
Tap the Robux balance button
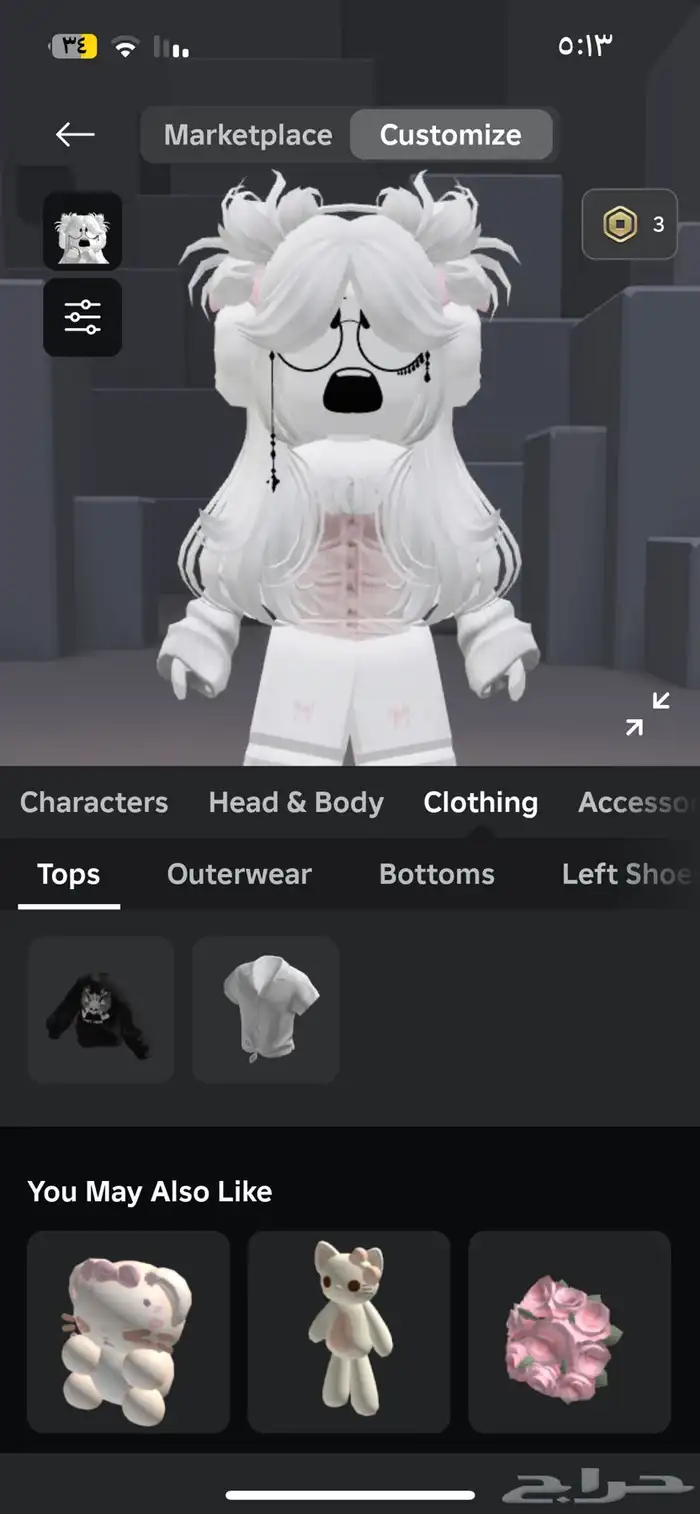coord(630,225)
